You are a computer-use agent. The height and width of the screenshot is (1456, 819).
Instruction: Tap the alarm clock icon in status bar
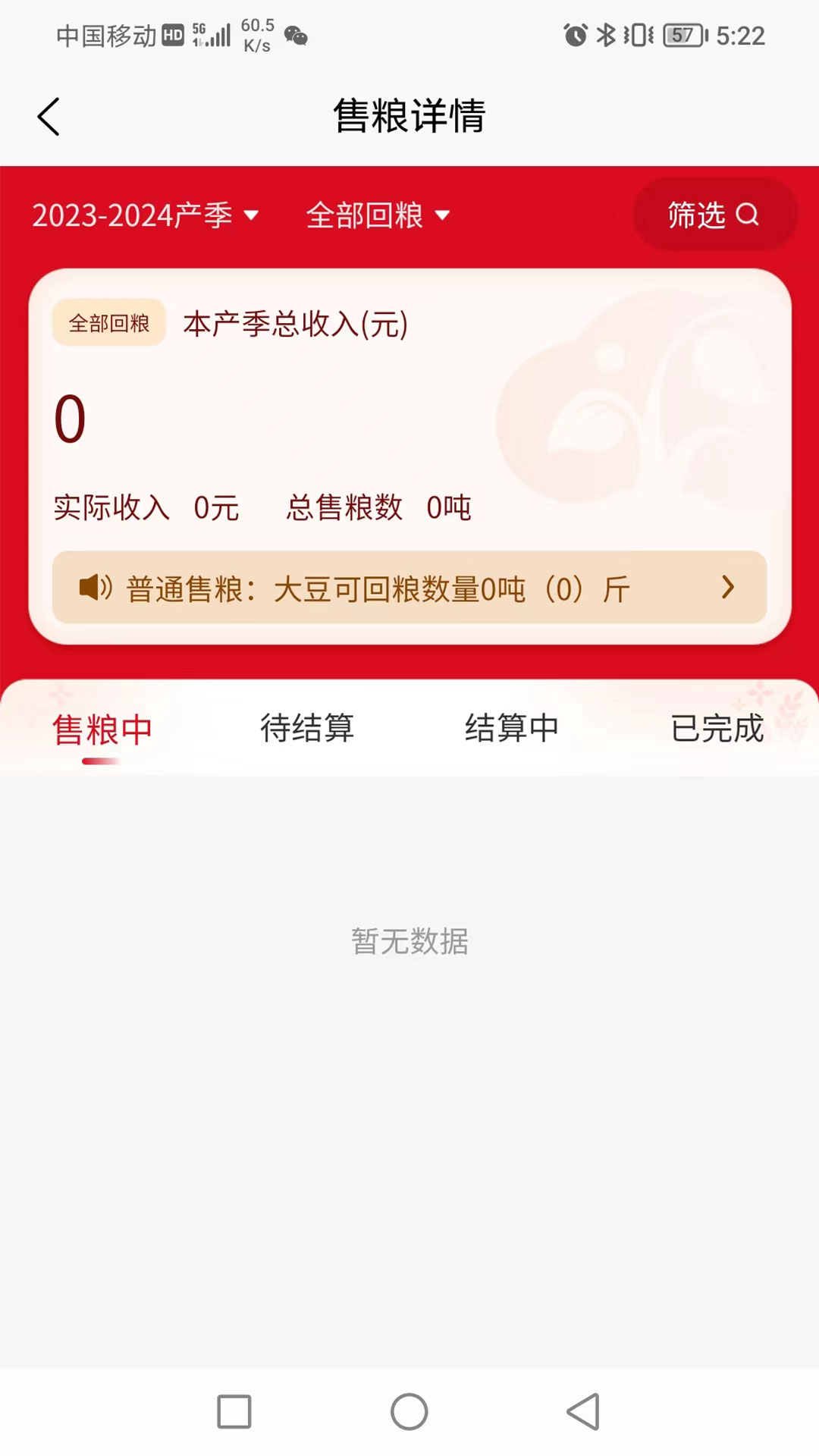575,35
